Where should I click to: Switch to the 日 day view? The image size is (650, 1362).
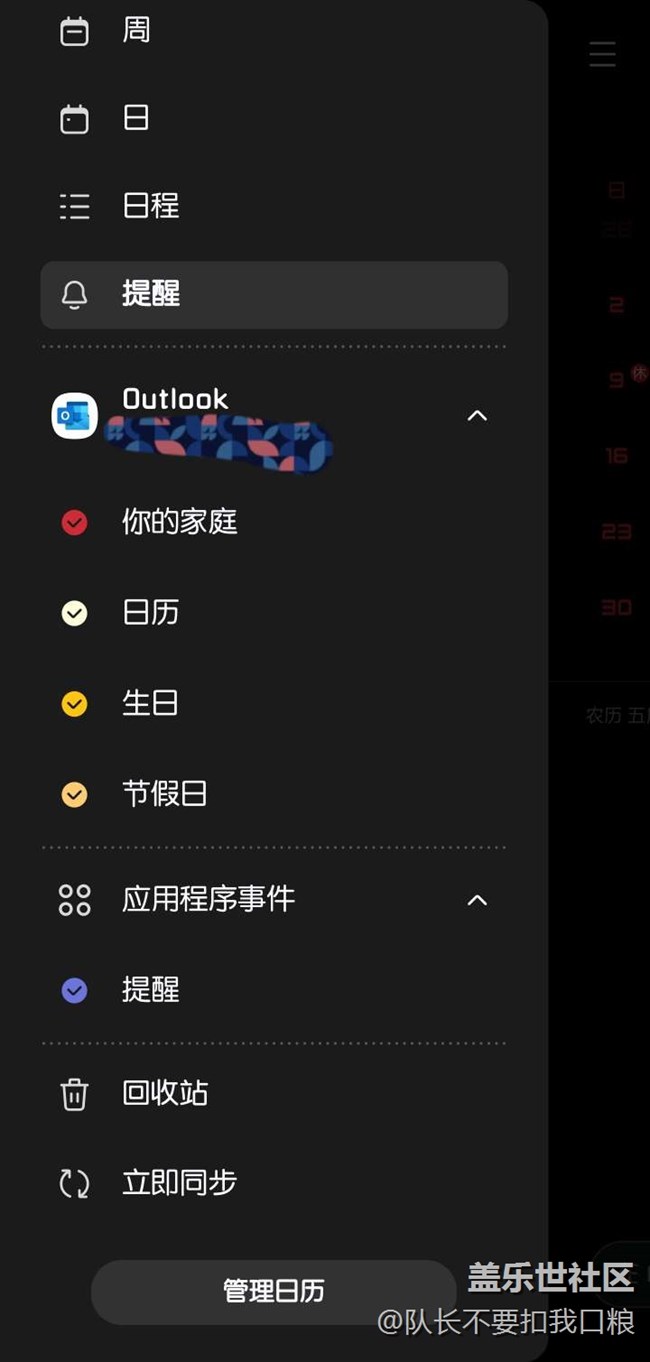(274, 118)
